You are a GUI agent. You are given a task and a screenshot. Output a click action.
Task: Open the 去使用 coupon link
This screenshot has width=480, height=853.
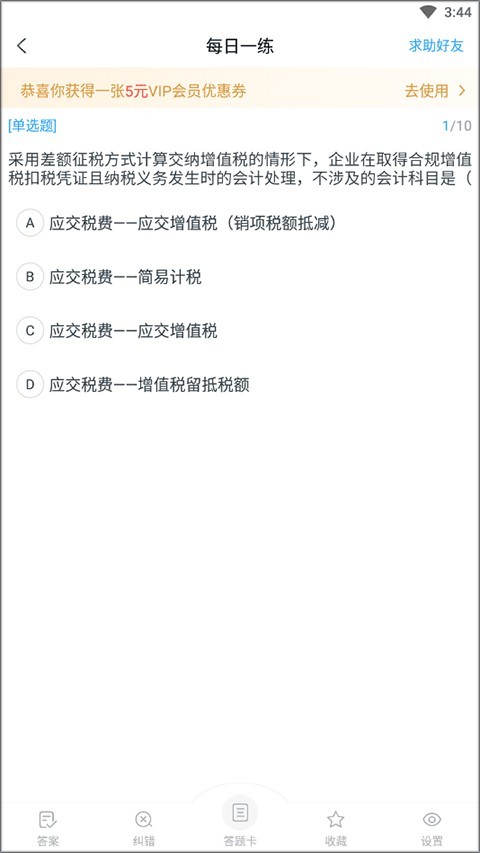click(x=435, y=90)
